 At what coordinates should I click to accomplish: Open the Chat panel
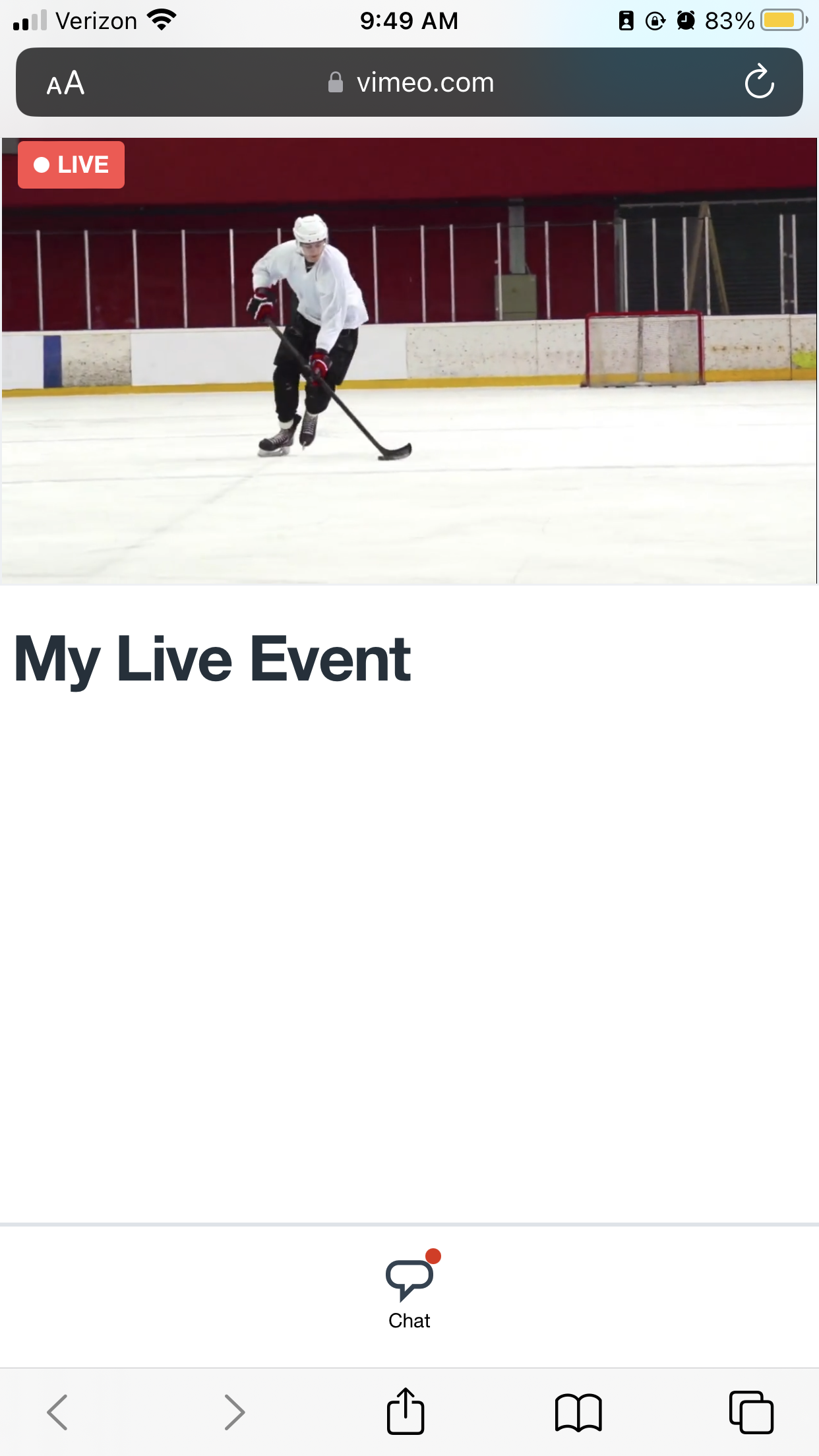(409, 1290)
